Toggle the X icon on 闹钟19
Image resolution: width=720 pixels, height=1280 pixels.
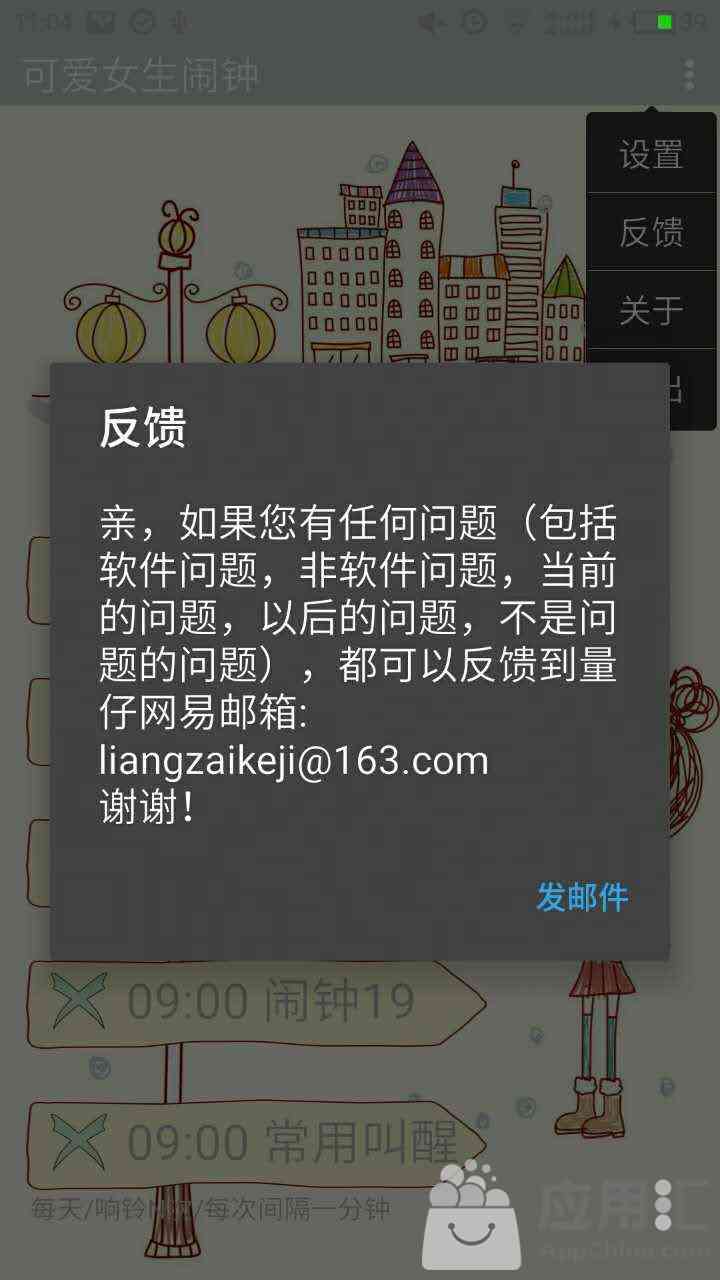[x=78, y=1001]
